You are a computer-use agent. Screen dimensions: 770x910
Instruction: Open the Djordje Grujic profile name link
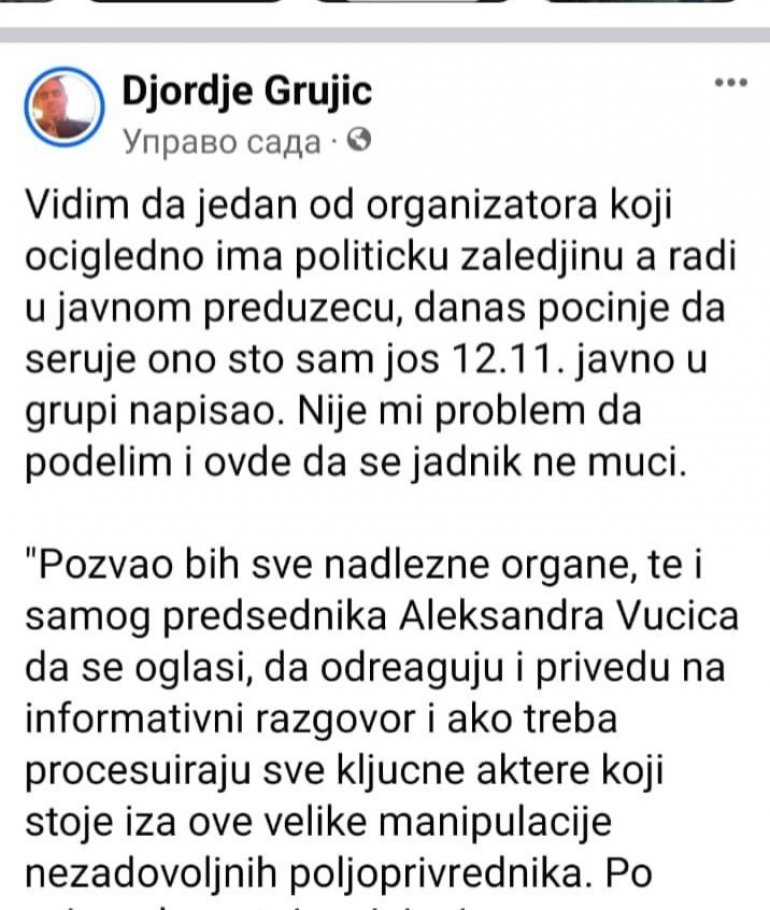(246, 92)
